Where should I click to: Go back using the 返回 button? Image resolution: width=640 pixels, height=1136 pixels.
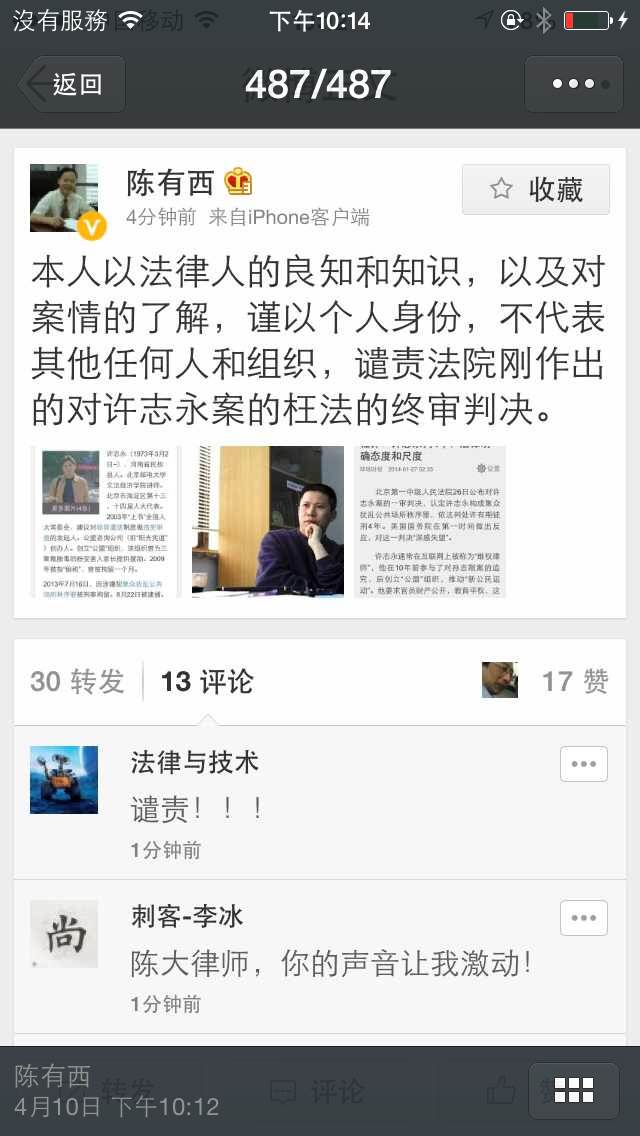(72, 85)
